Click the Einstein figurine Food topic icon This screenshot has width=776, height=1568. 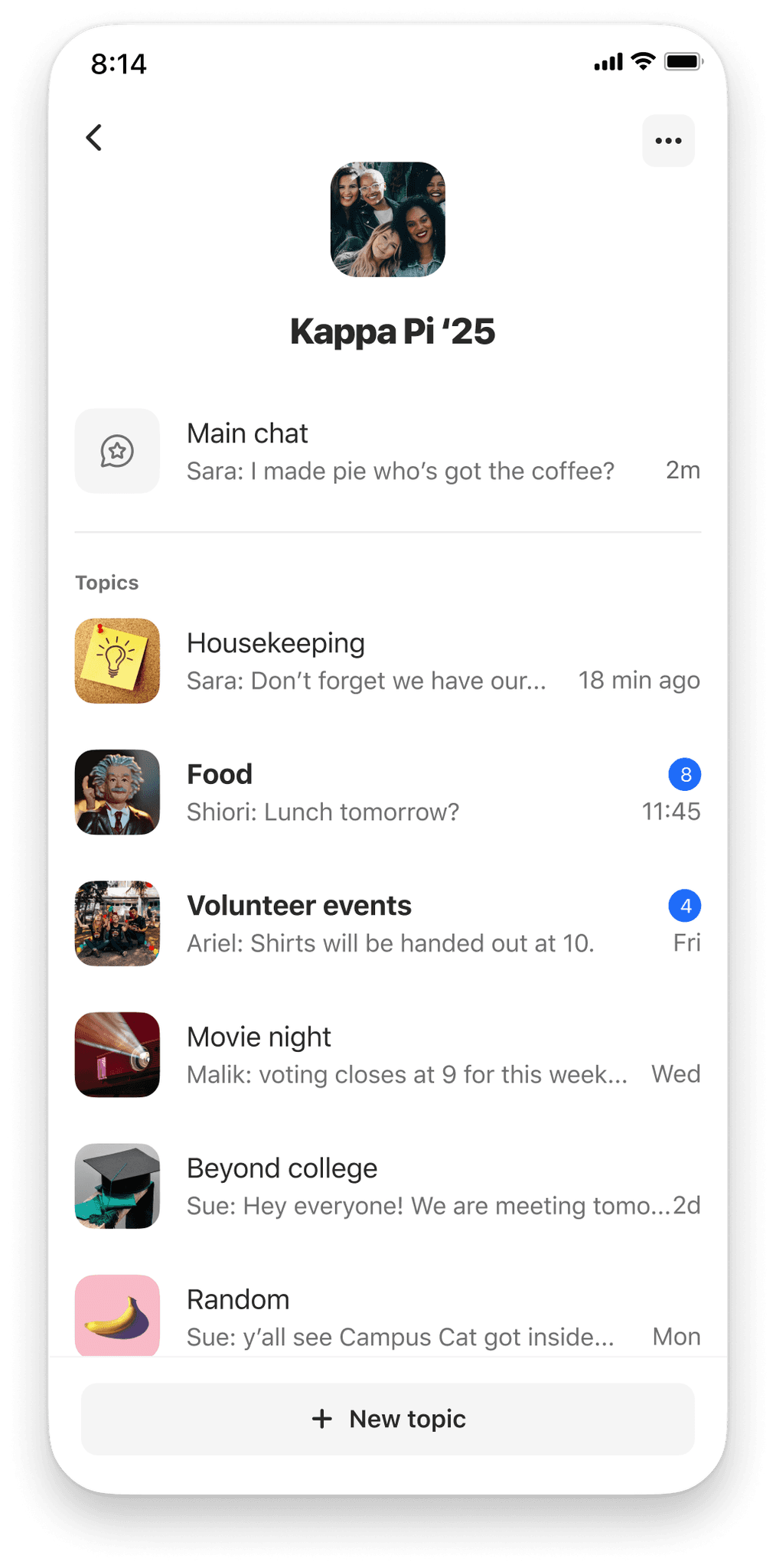[x=116, y=792]
